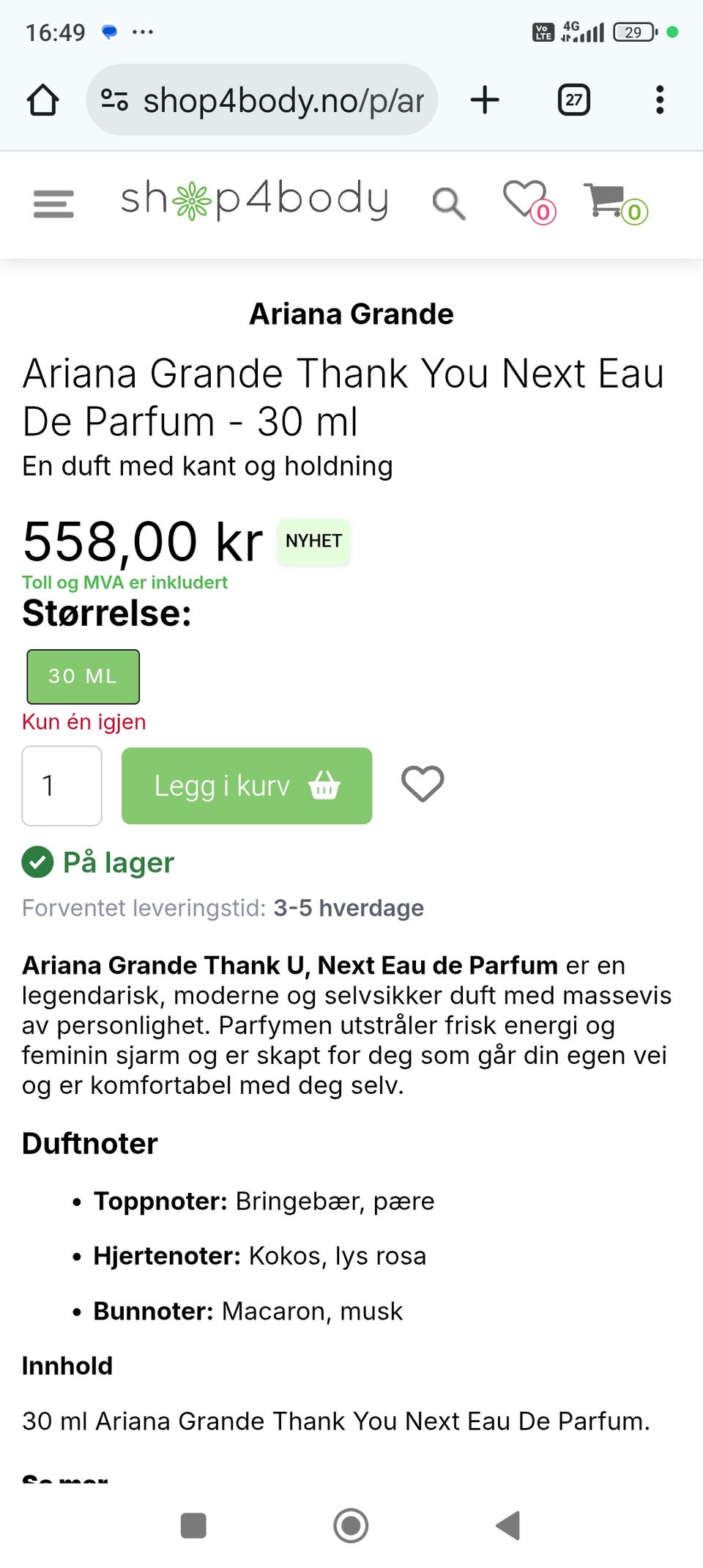Image resolution: width=703 pixels, height=1568 pixels.
Task: Select the 30 ML size option
Action: click(83, 676)
